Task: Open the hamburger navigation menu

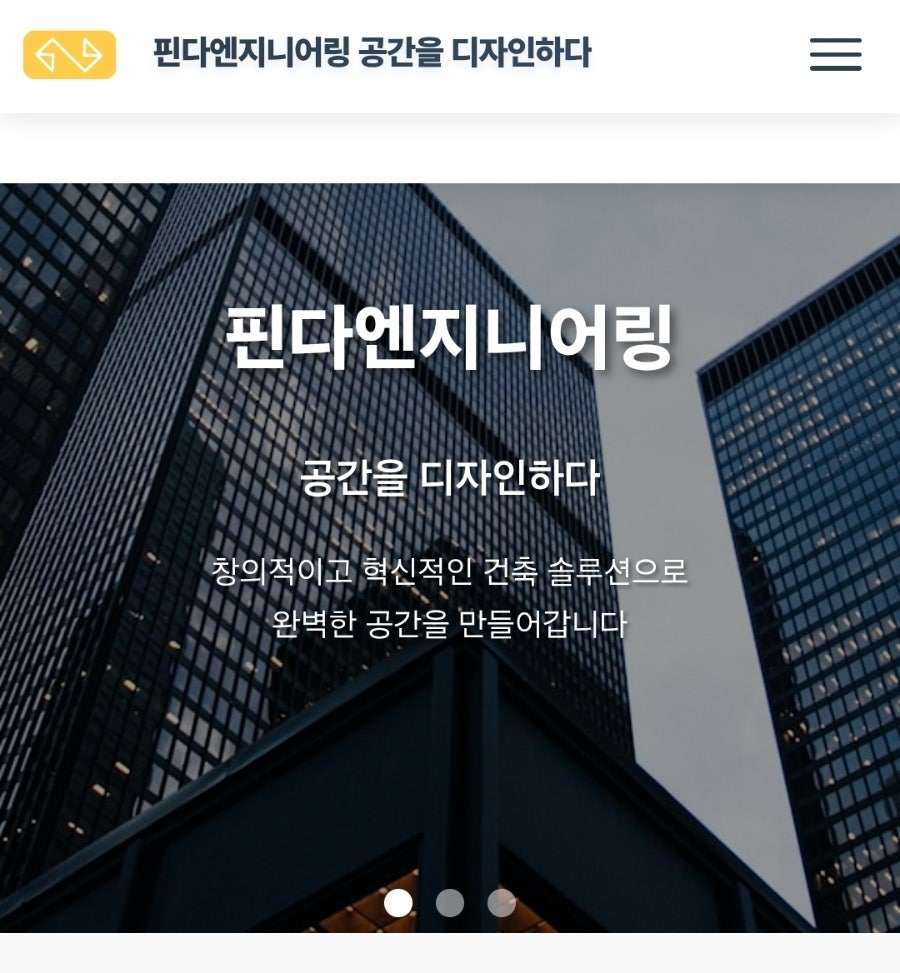Action: (x=835, y=55)
